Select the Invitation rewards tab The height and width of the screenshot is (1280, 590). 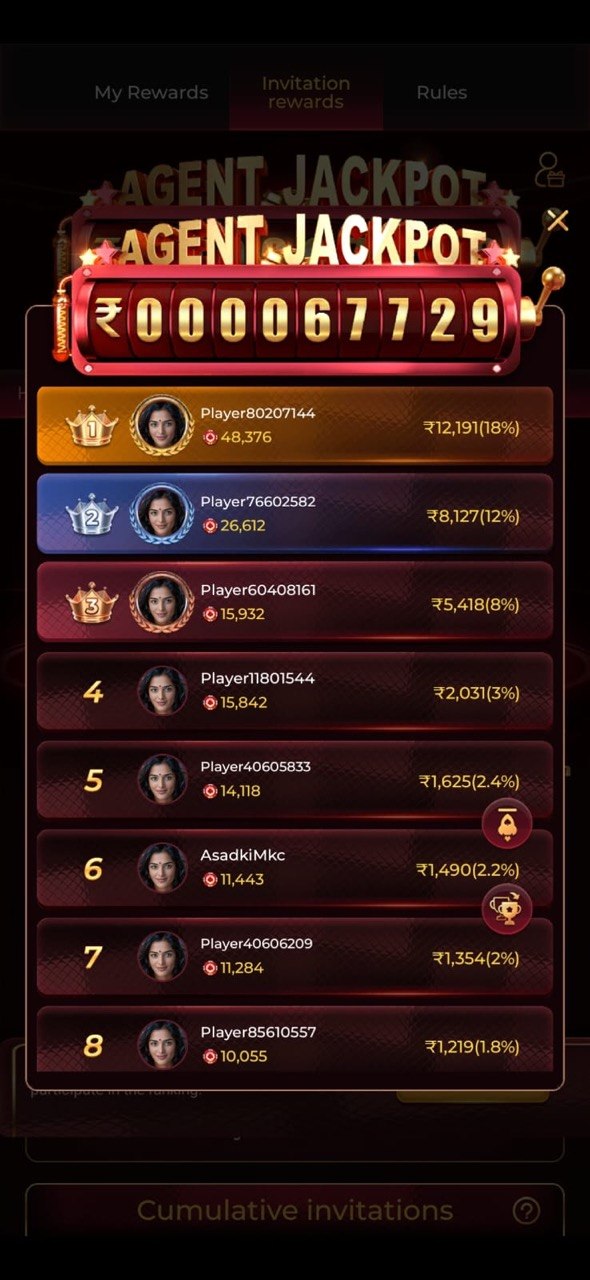(x=306, y=92)
